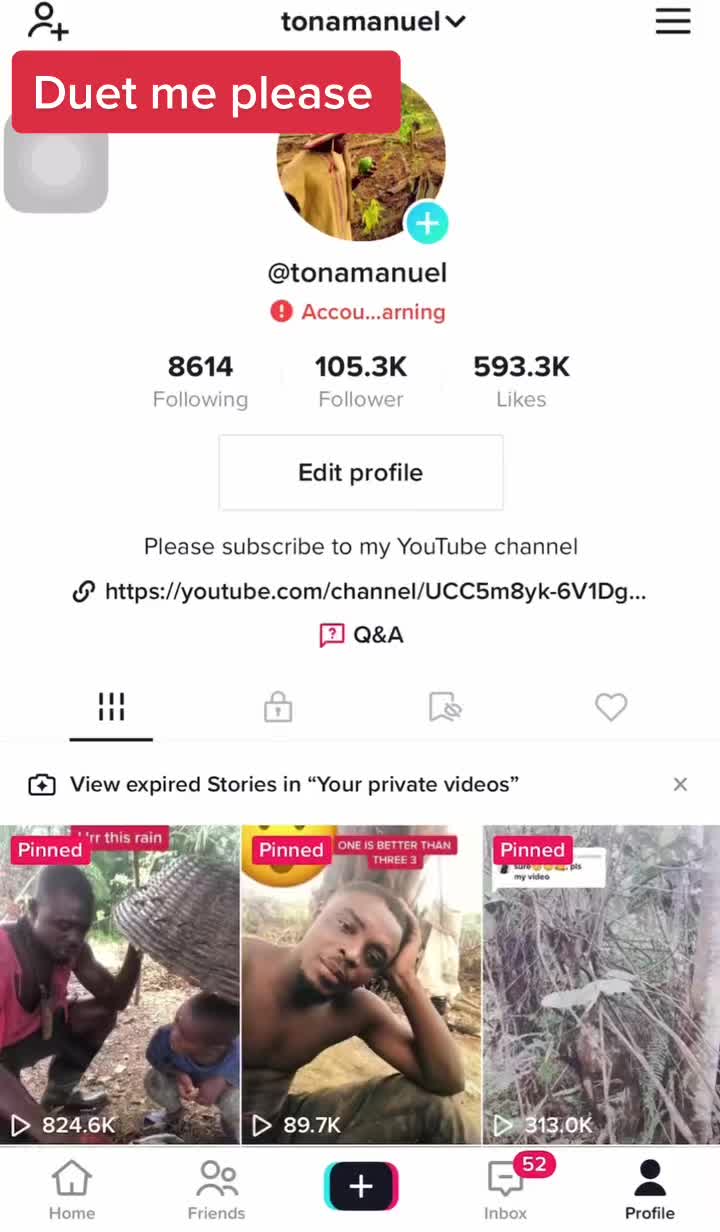This screenshot has height=1232, width=720.
Task: Open the Following list
Action: 200,382
